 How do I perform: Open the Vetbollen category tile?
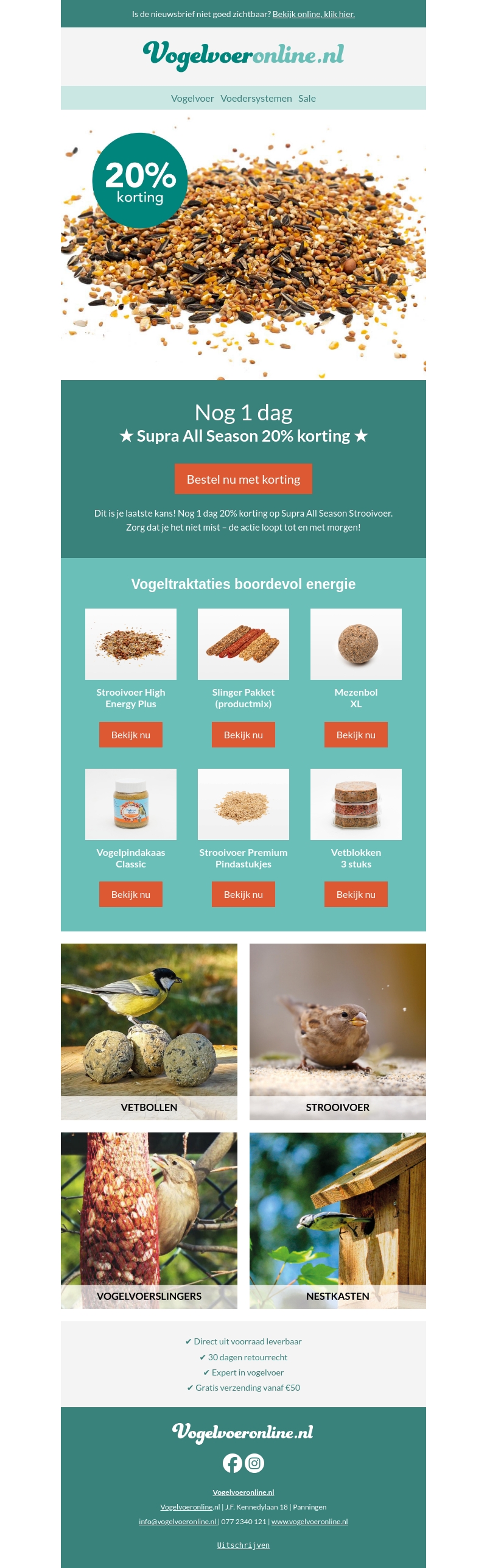pyautogui.click(x=149, y=1031)
